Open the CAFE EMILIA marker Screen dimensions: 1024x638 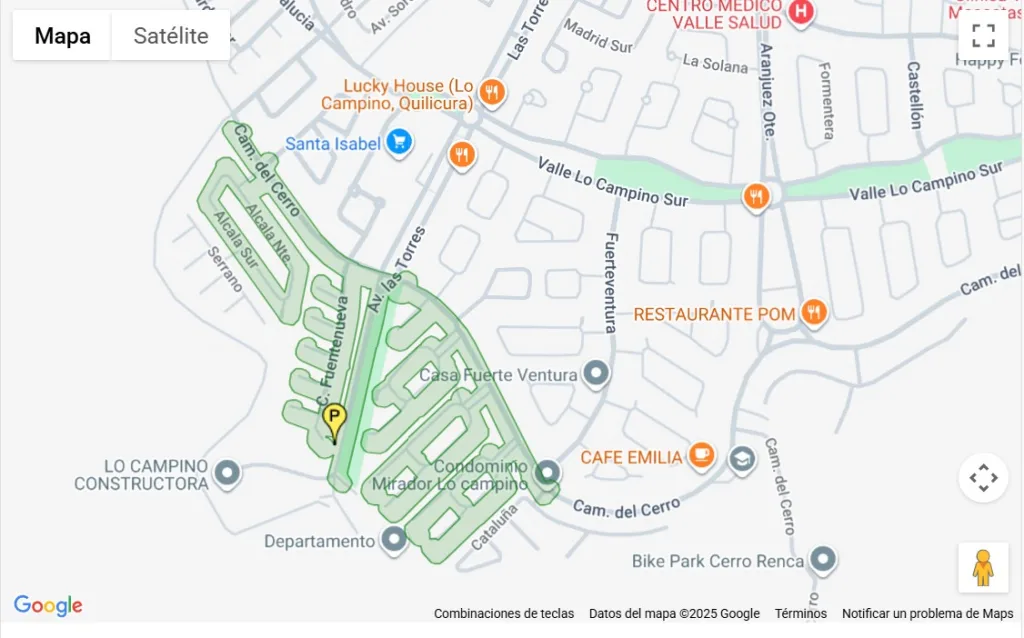[x=702, y=456]
